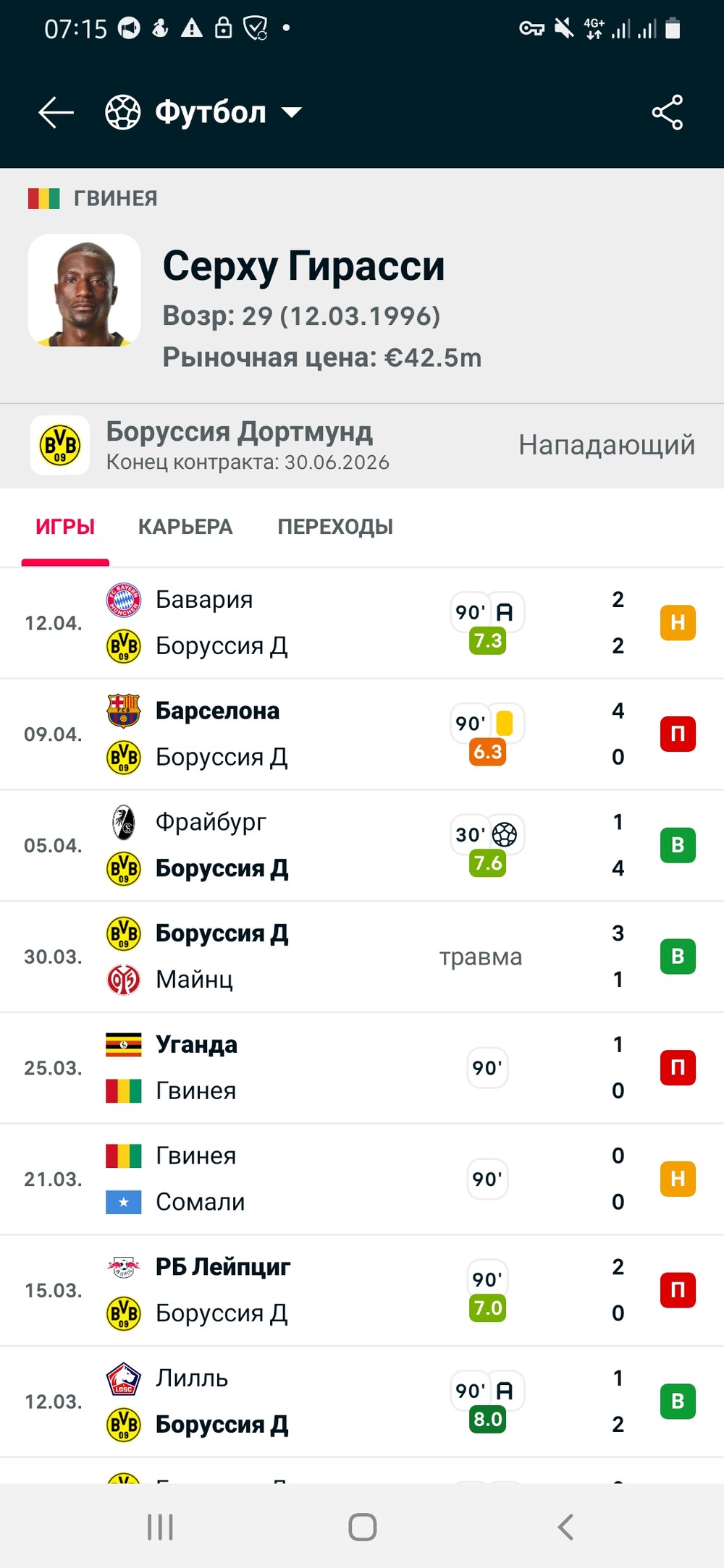724x1568 pixels.
Task: Open the Лилль vs Боруссия Д match
Action: 362,1402
